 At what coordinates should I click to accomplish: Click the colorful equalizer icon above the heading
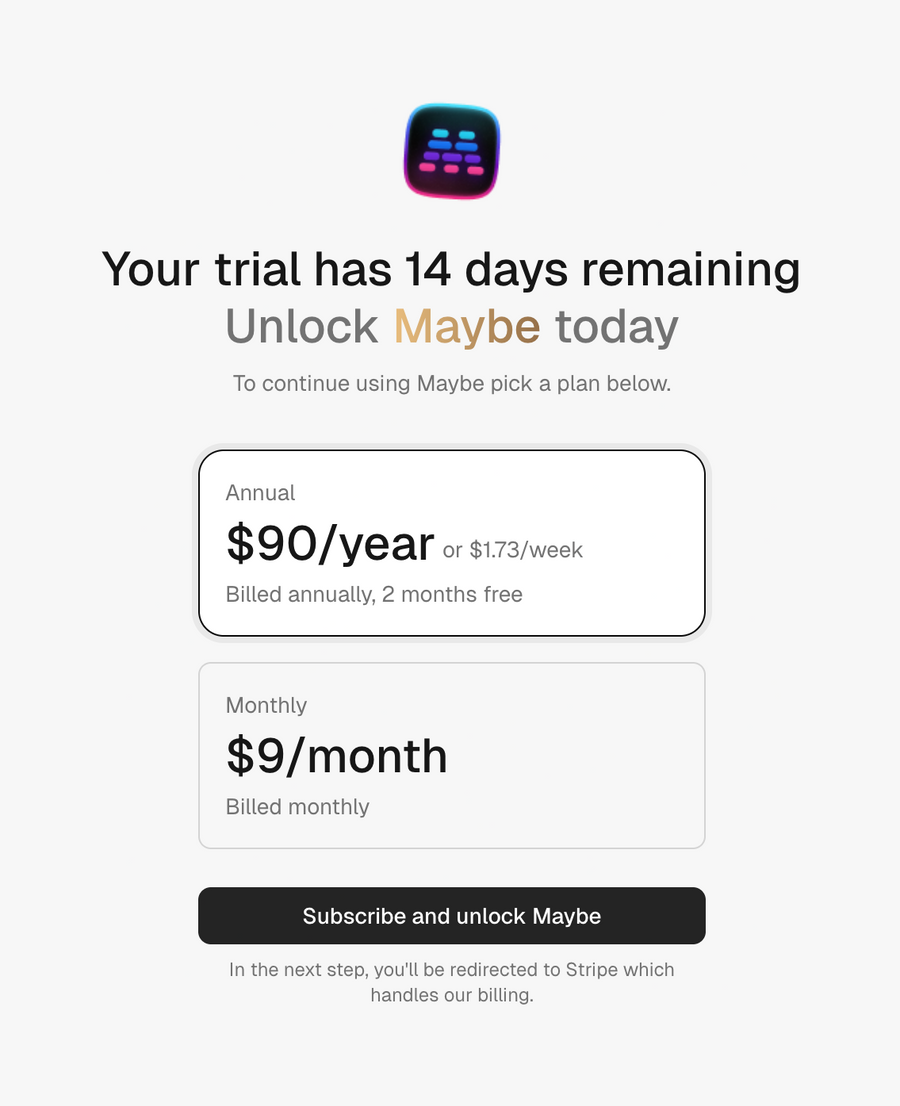tap(450, 151)
